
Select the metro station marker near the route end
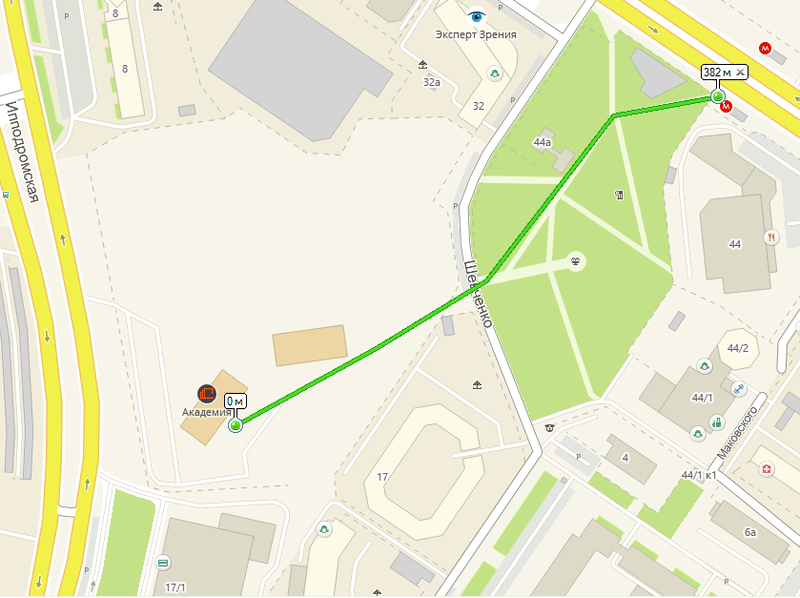pyautogui.click(x=727, y=107)
